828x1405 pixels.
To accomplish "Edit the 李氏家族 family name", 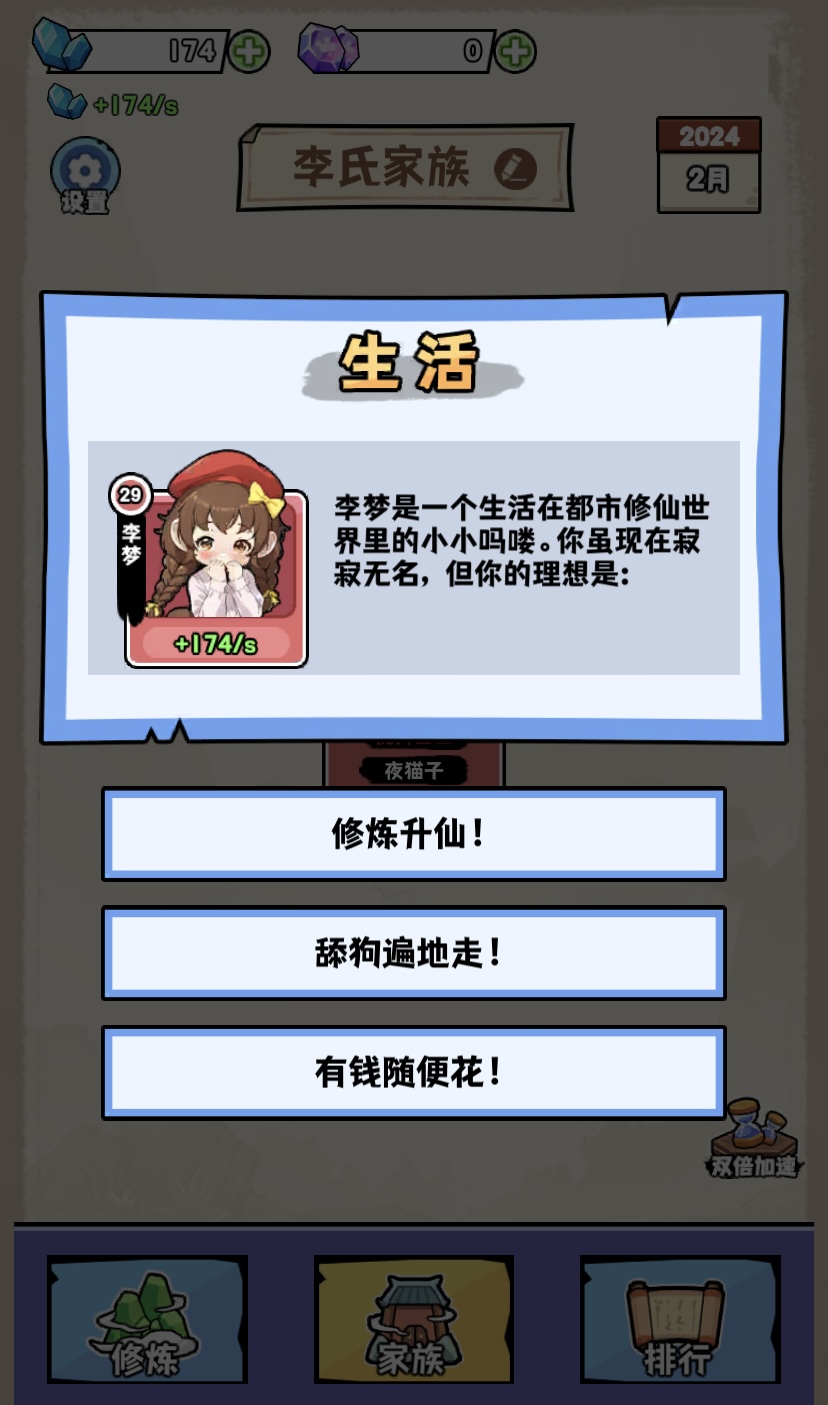I will 515,169.
